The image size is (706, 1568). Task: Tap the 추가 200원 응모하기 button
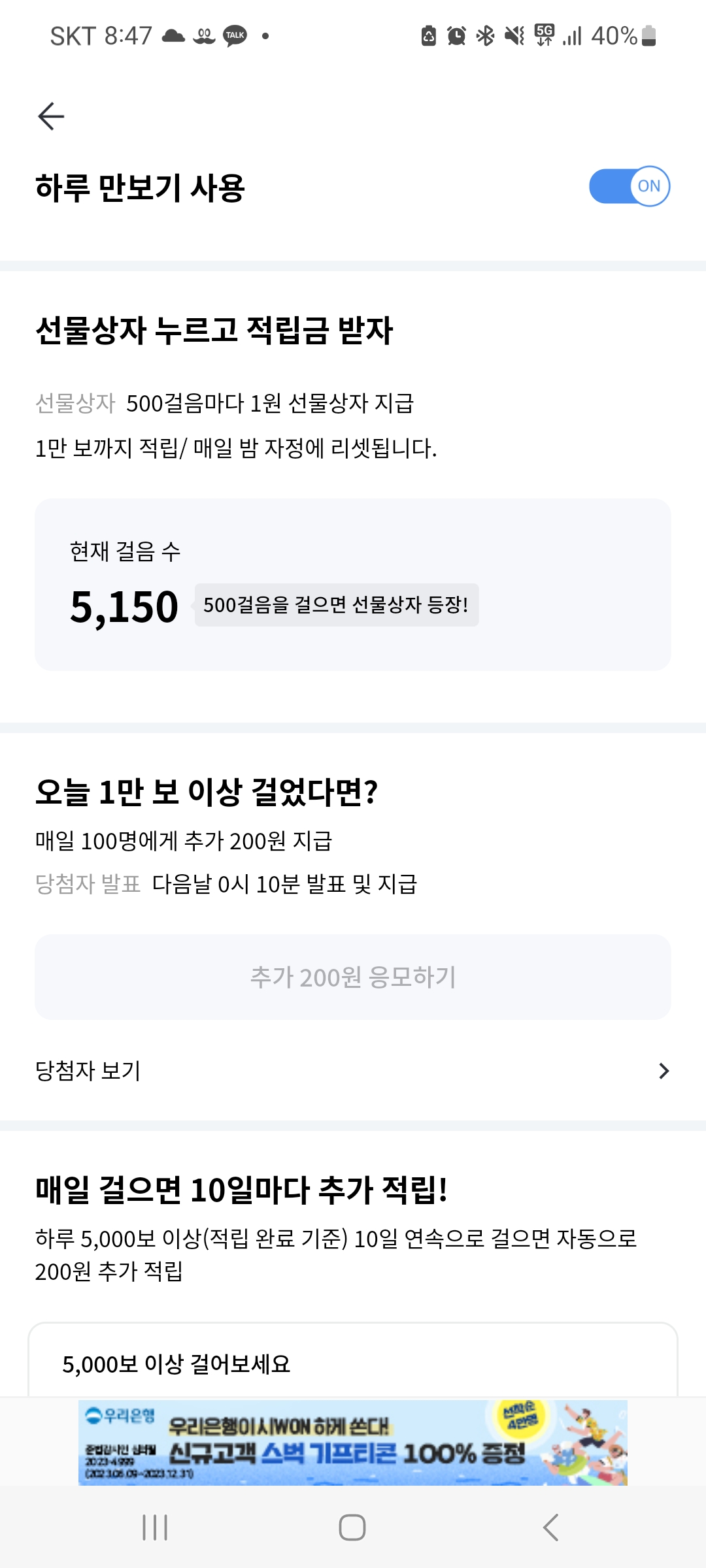pos(353,977)
